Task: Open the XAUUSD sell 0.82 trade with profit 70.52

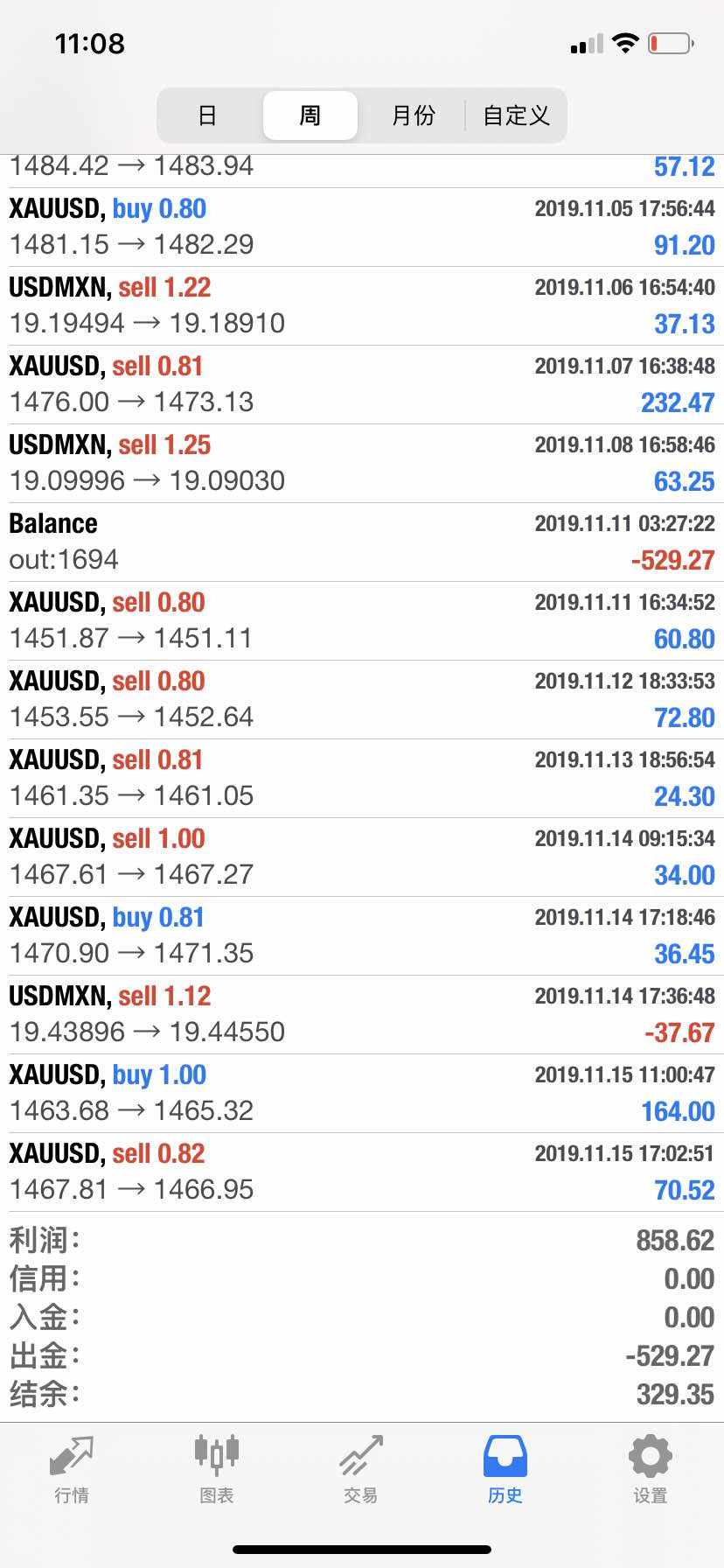Action: click(362, 1172)
